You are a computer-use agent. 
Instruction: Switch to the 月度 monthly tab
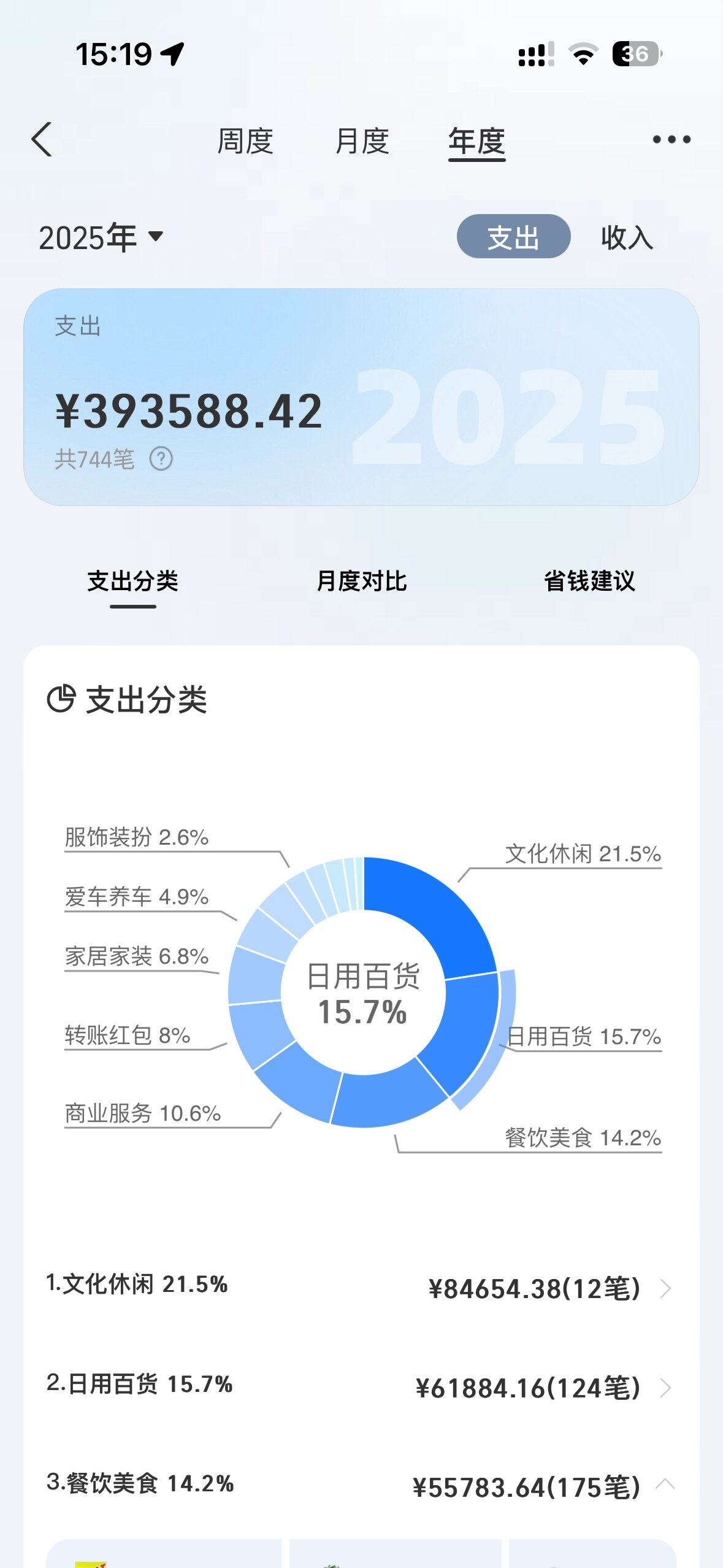point(362,141)
